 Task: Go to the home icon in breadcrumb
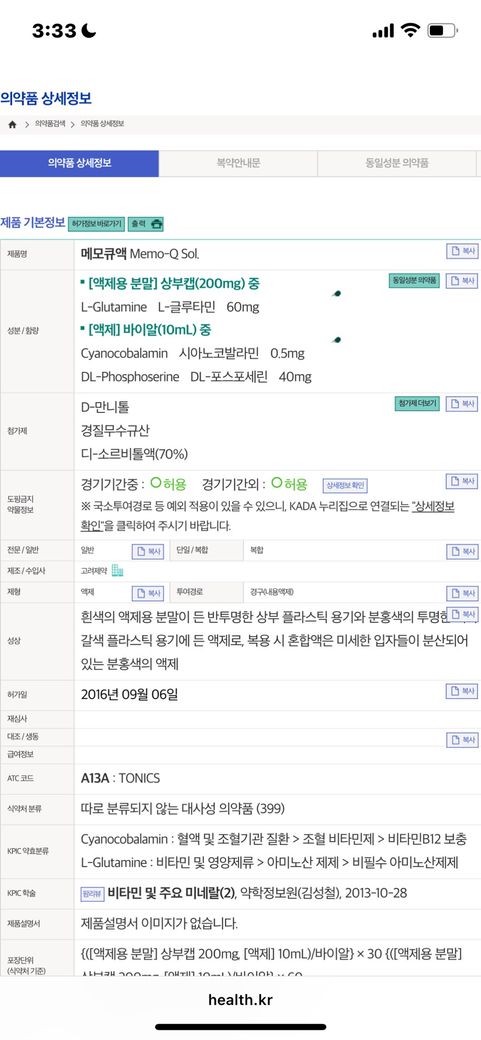coord(11,124)
